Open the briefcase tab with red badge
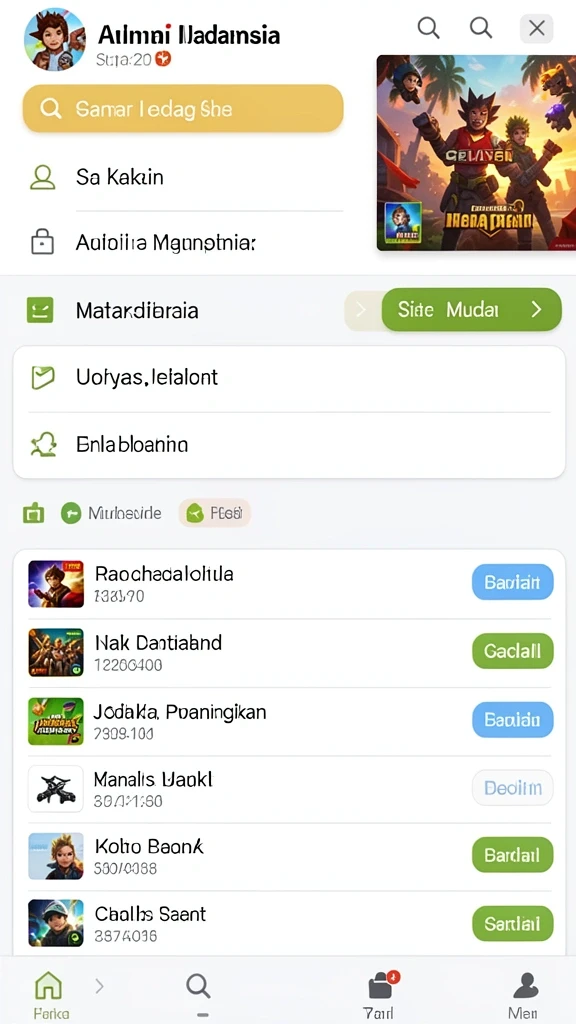The height and width of the screenshot is (1024, 576). [x=382, y=995]
